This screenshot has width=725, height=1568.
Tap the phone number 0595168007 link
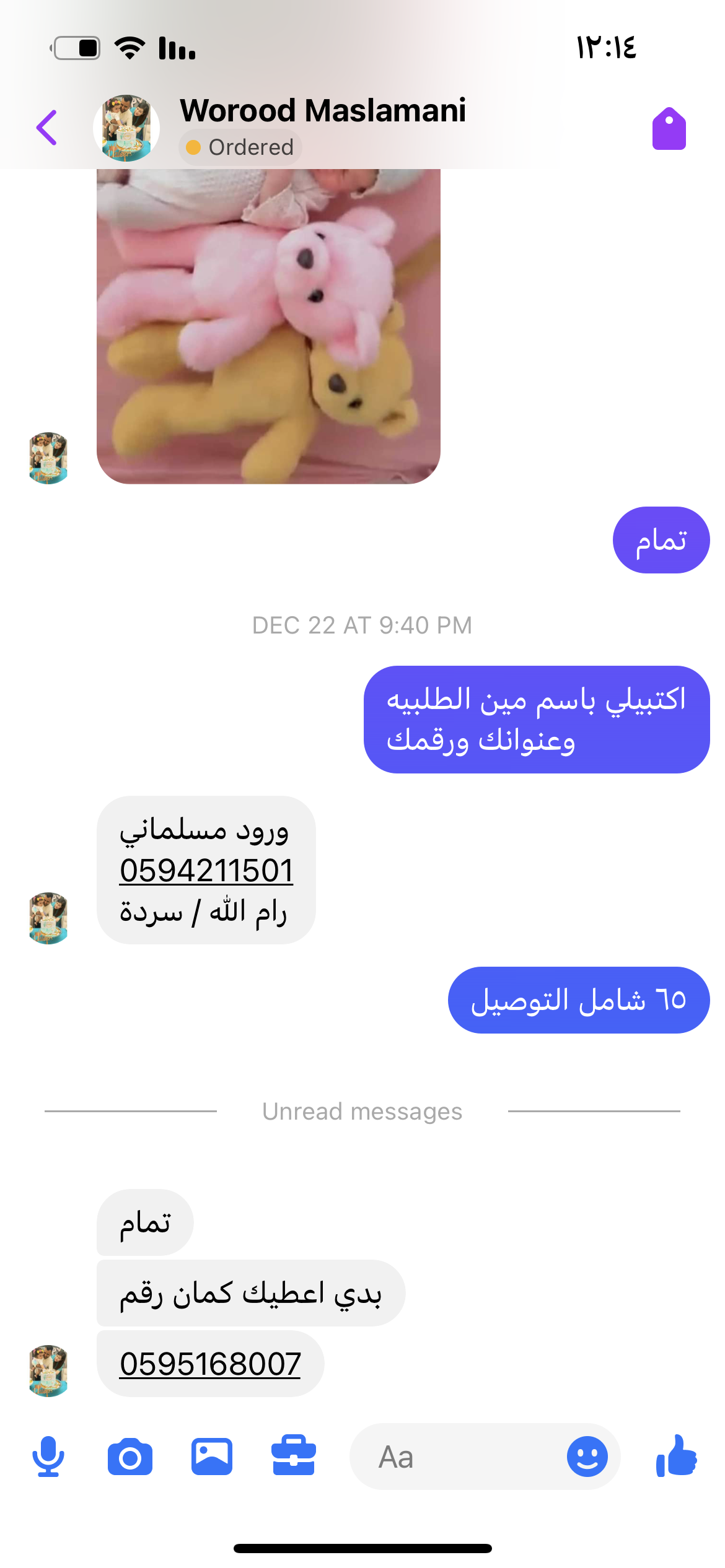pos(210,1364)
